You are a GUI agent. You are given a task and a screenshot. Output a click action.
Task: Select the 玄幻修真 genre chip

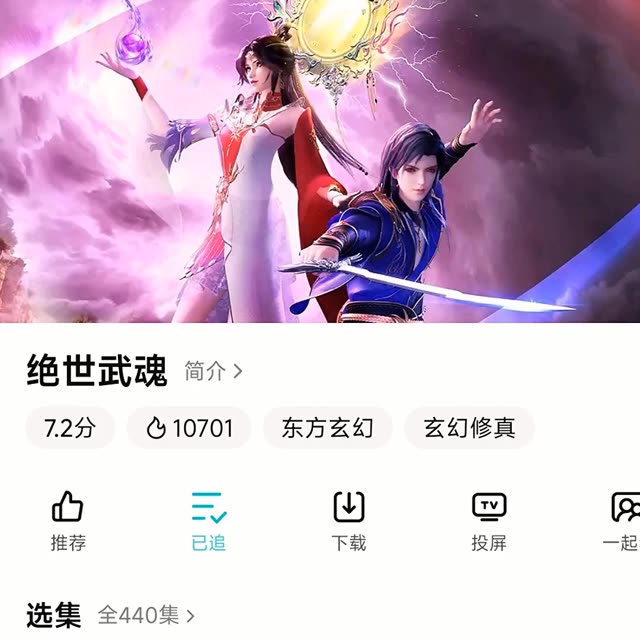coord(469,429)
